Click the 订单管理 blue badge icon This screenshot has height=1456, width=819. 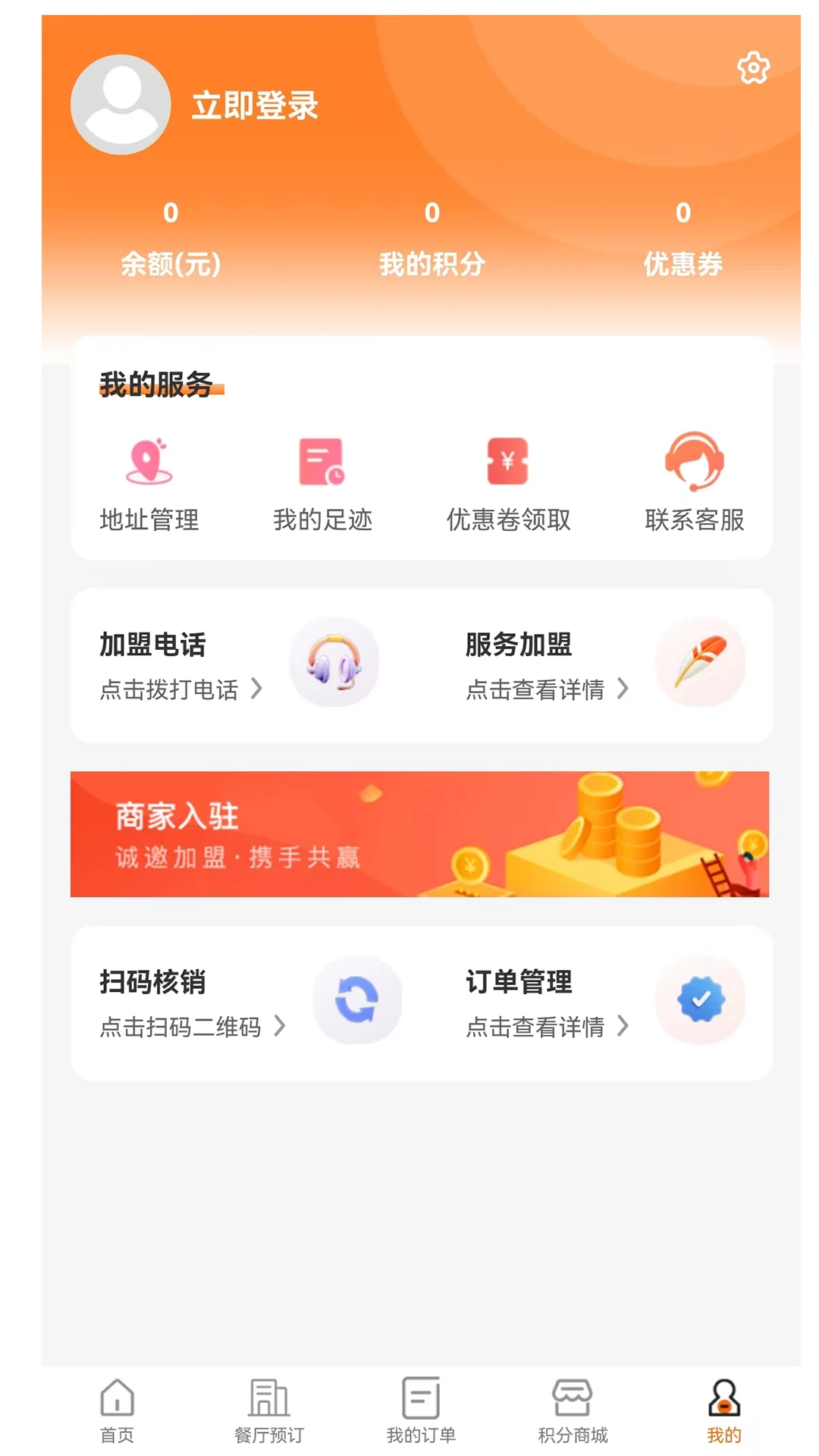tap(700, 999)
